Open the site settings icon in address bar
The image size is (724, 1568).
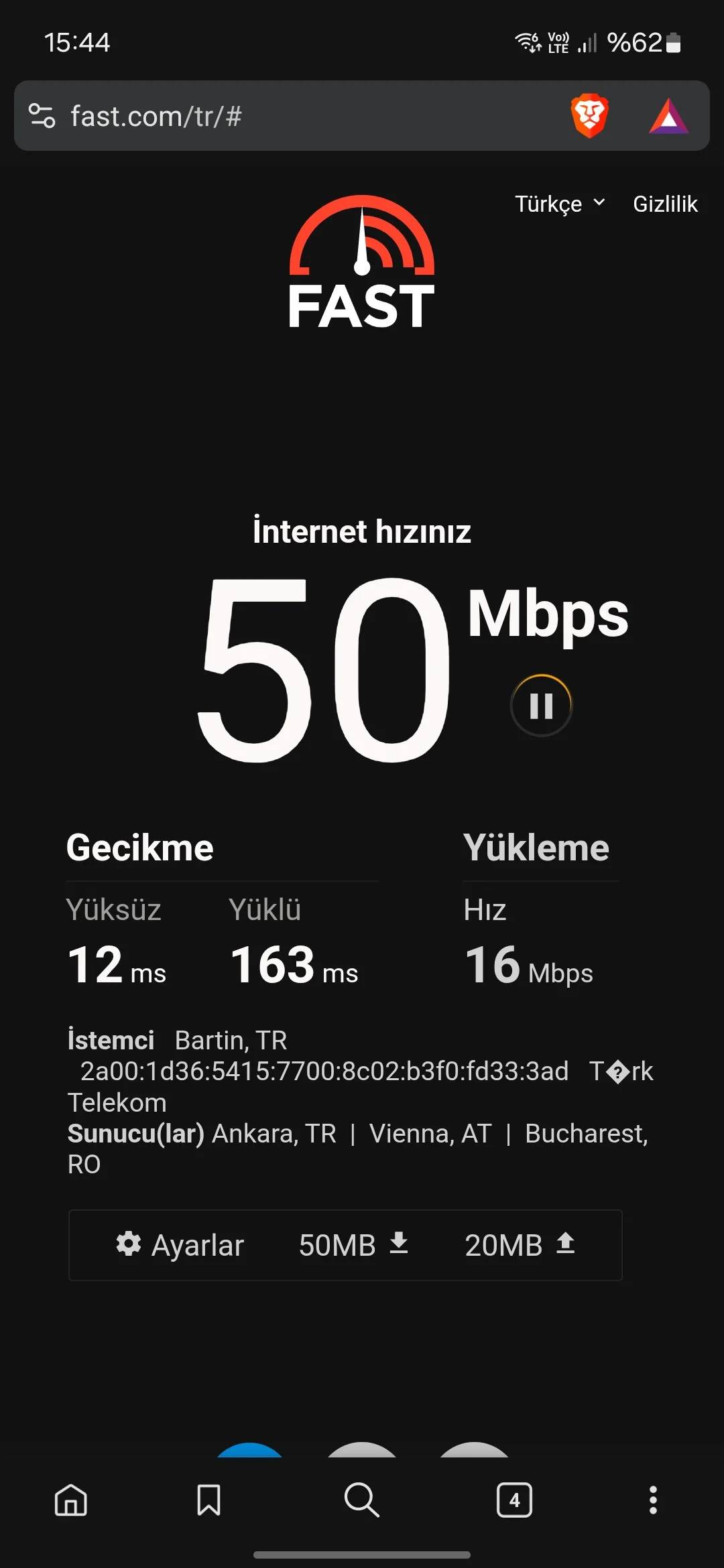42,115
